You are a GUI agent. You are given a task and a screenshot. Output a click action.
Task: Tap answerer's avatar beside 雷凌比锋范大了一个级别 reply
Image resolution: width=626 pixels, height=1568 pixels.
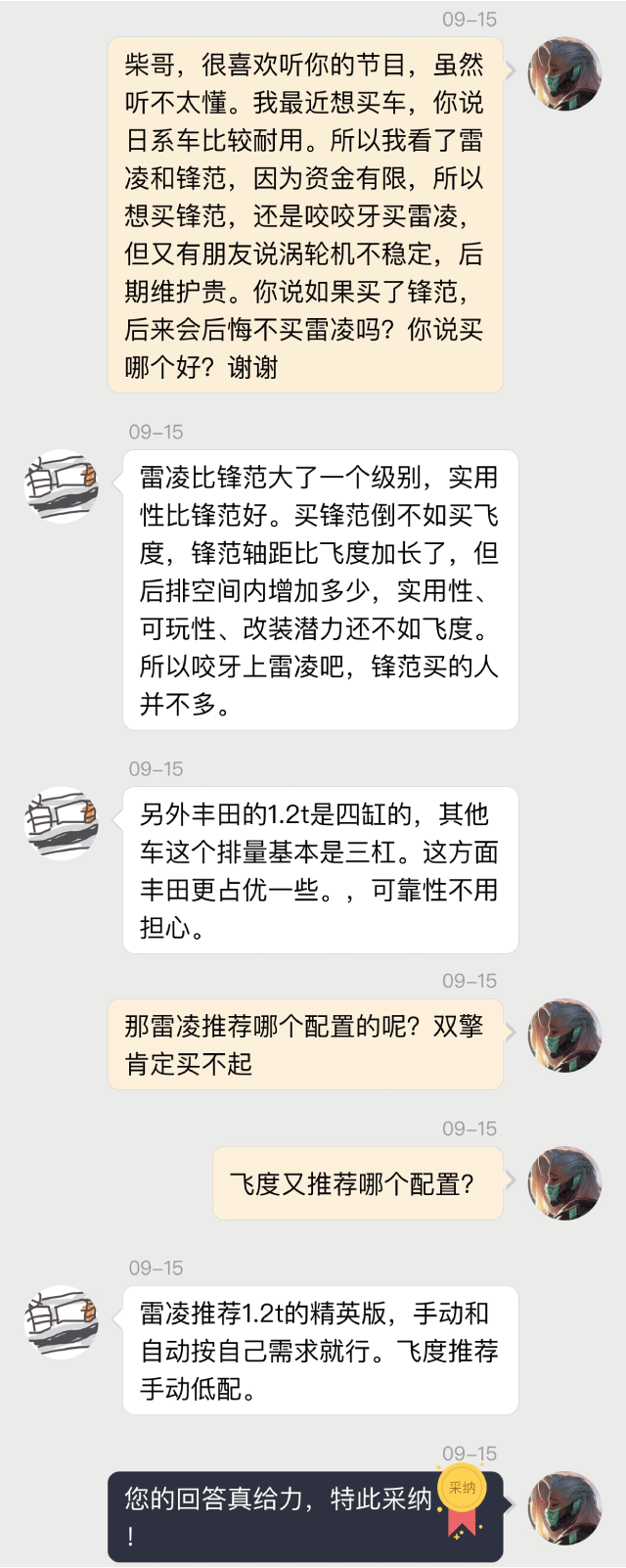tap(61, 485)
